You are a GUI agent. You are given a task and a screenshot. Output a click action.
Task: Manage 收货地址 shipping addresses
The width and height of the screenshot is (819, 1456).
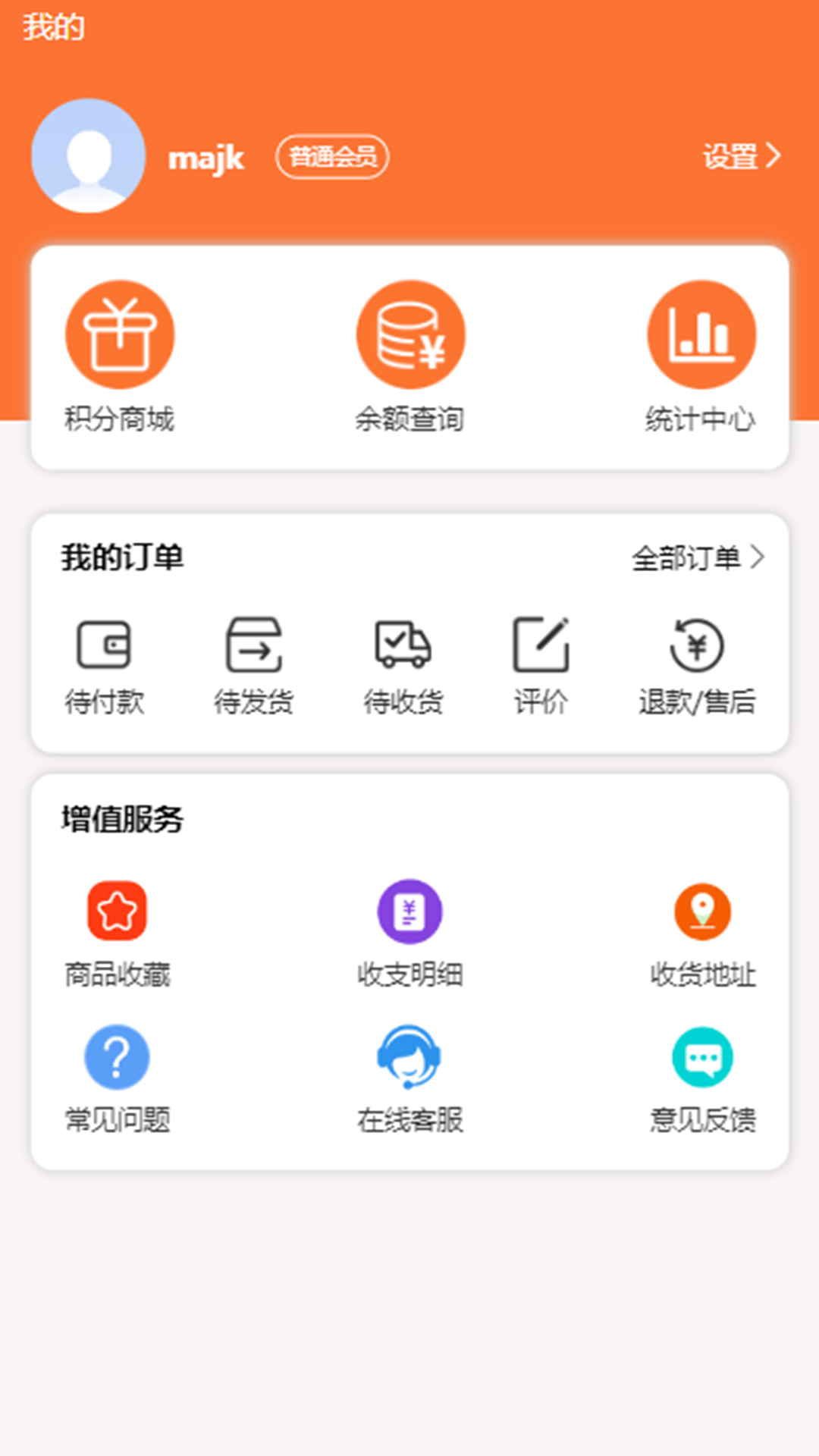[703, 934]
